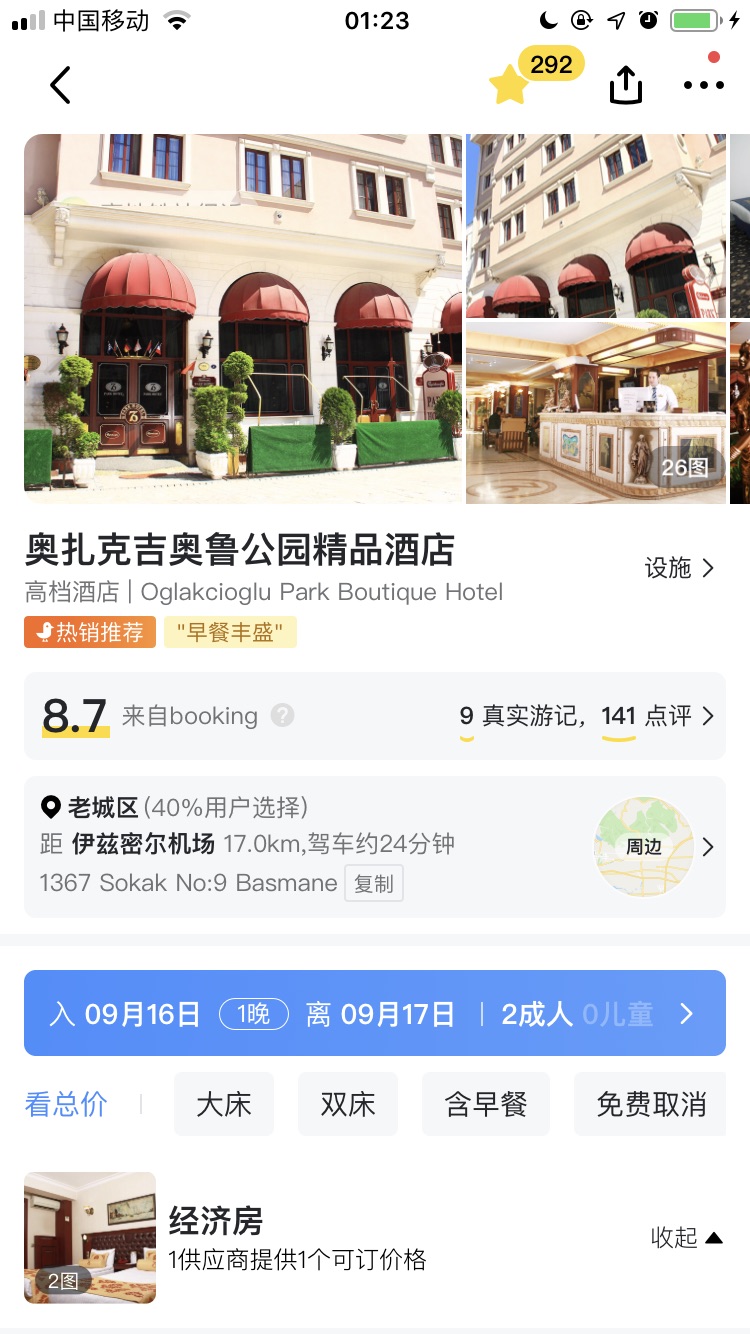Open the 设施 facilities details
Image resolution: width=750 pixels, height=1334 pixels.
680,569
